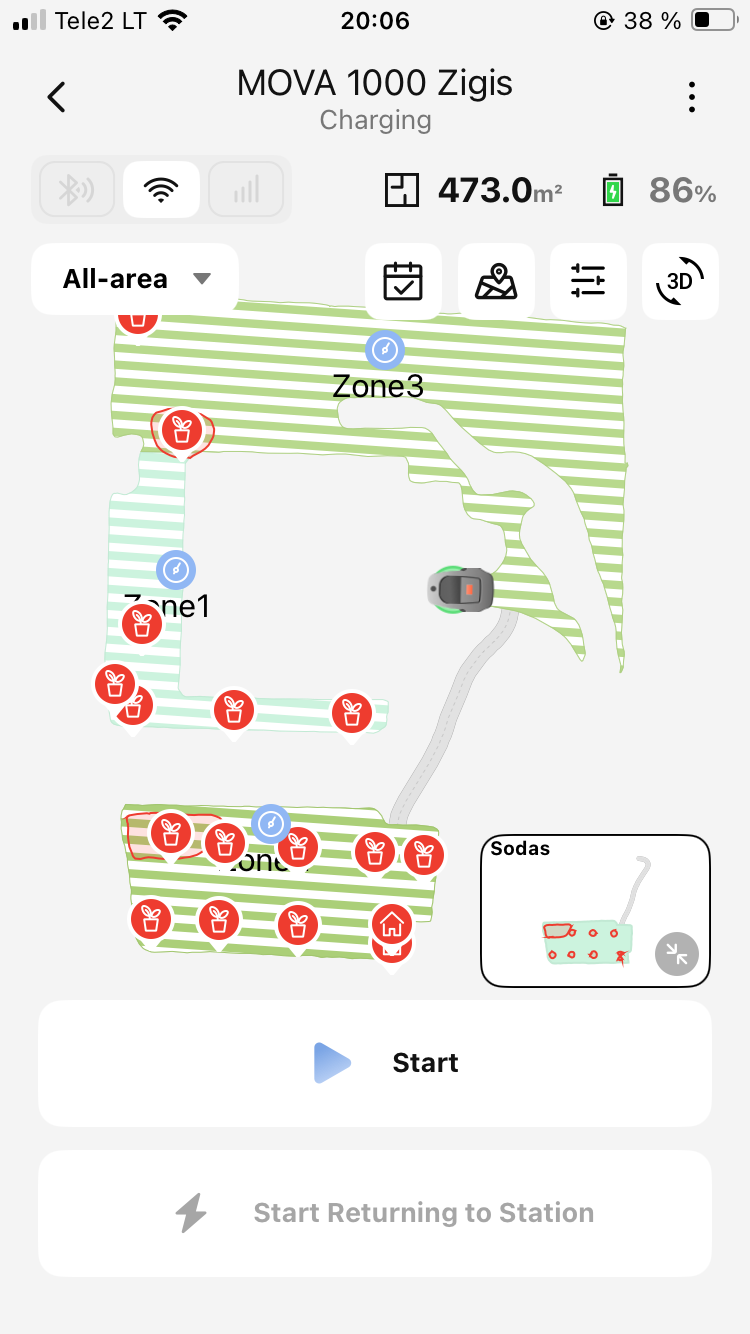Switch to the cellular network connection
The width and height of the screenshot is (750, 1334).
pyautogui.click(x=246, y=189)
